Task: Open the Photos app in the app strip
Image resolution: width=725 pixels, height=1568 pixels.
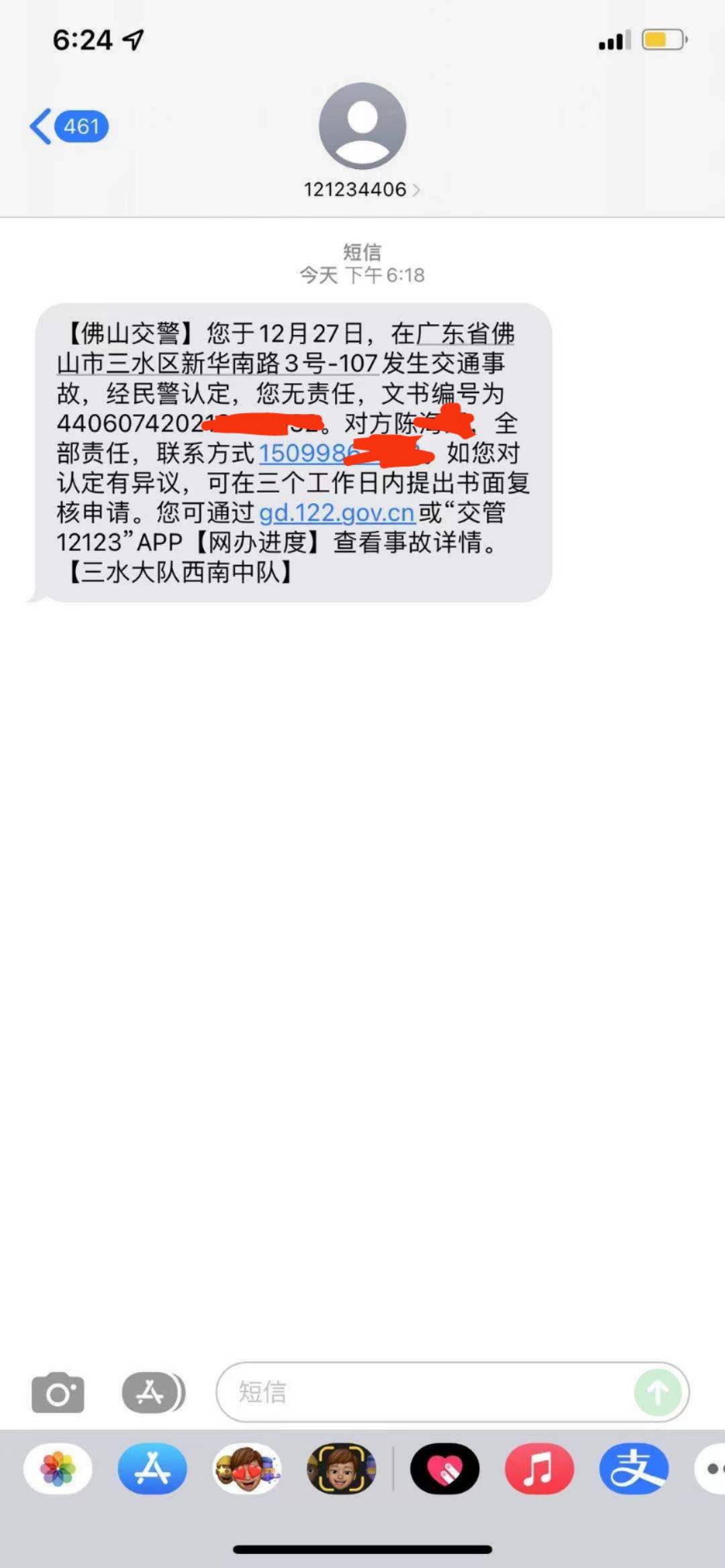Action: tap(58, 1469)
